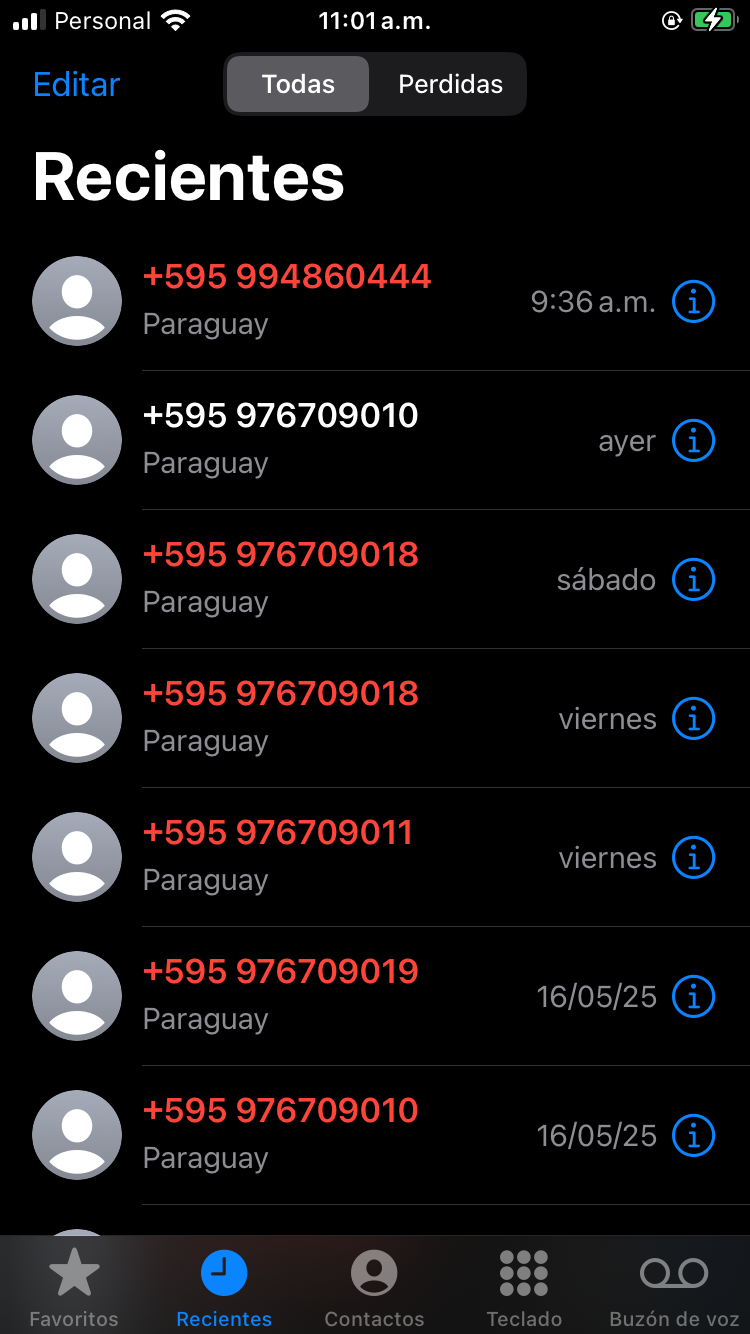The image size is (750, 1334).
Task: Switch to the Perdidas missed calls filter
Action: coord(450,84)
